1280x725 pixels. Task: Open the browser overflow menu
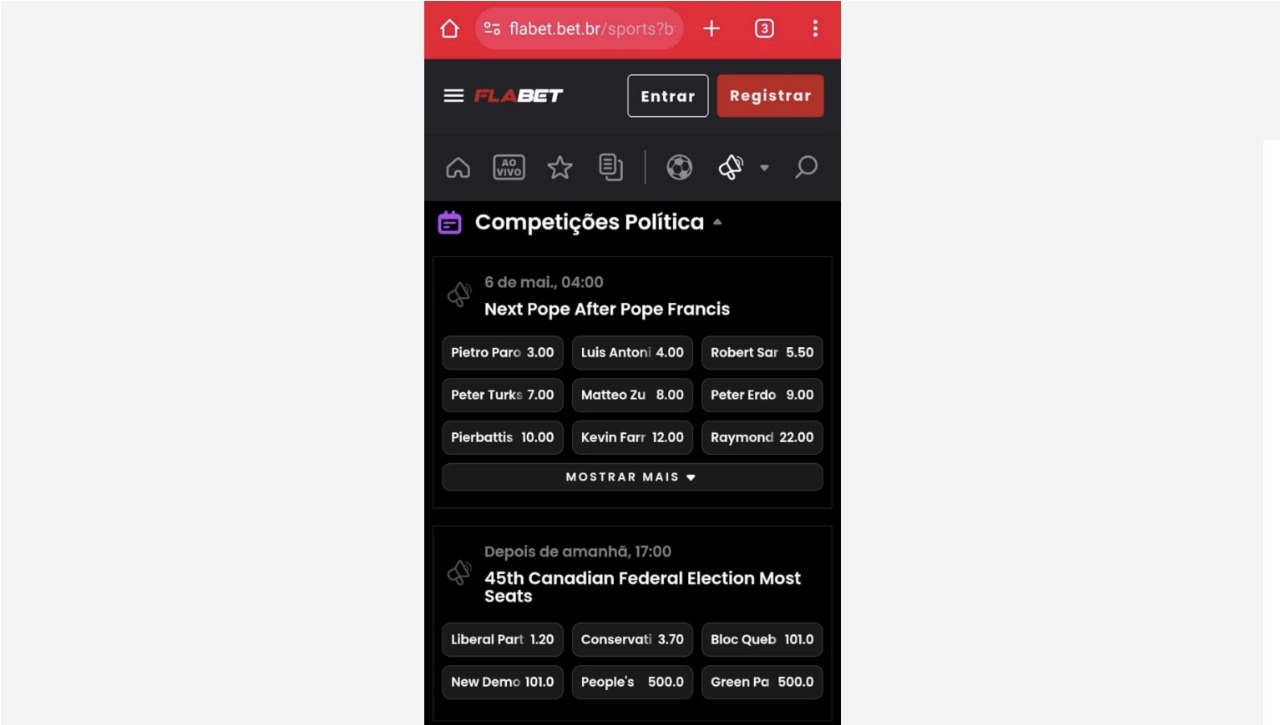(x=815, y=29)
